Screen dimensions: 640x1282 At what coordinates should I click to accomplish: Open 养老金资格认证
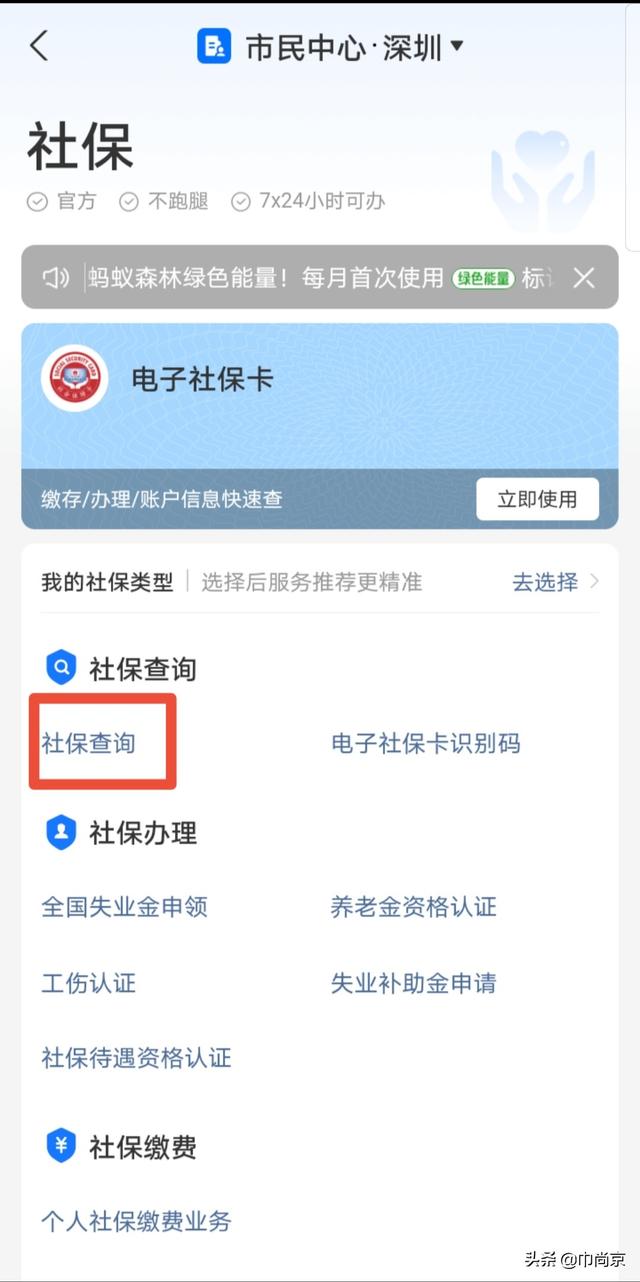pos(414,907)
